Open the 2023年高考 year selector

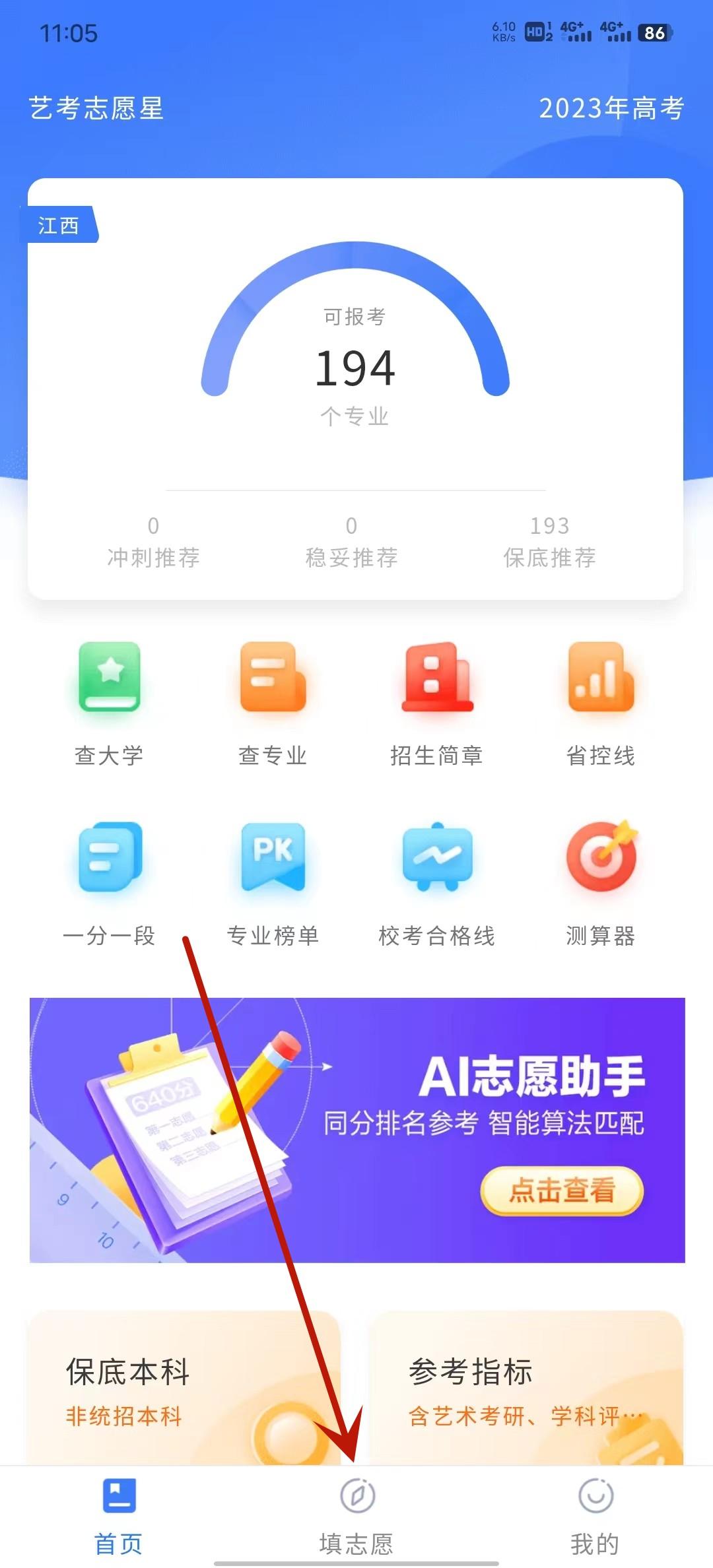tap(611, 109)
